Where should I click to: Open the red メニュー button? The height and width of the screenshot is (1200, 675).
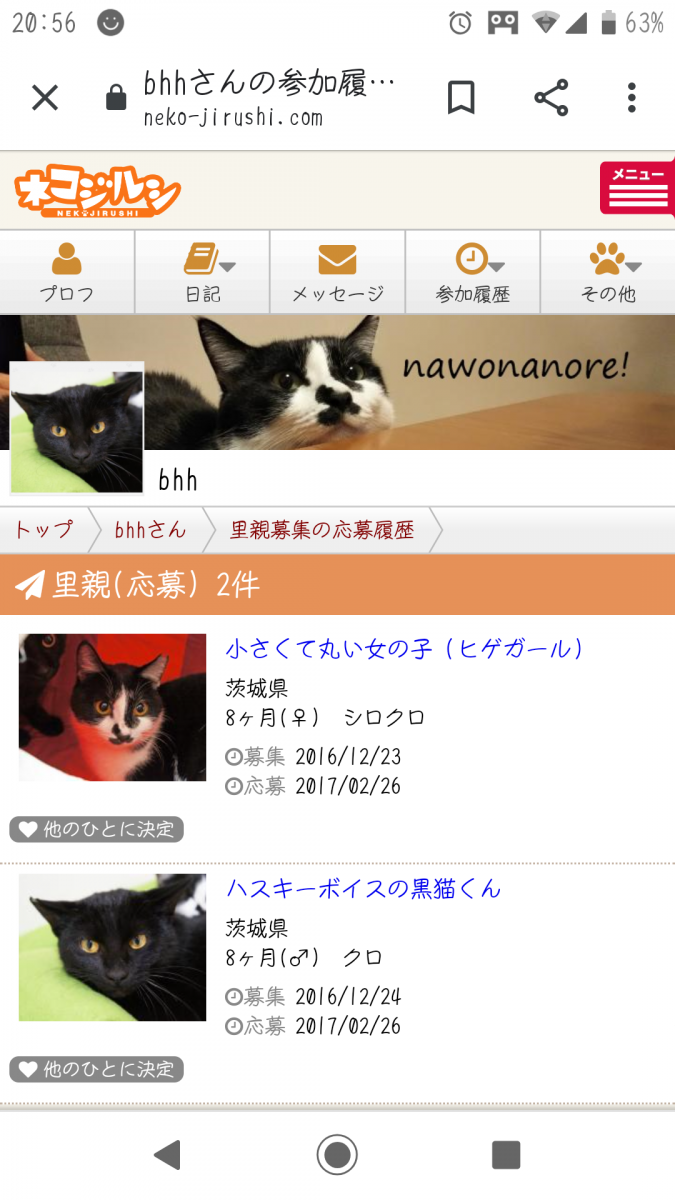point(638,187)
